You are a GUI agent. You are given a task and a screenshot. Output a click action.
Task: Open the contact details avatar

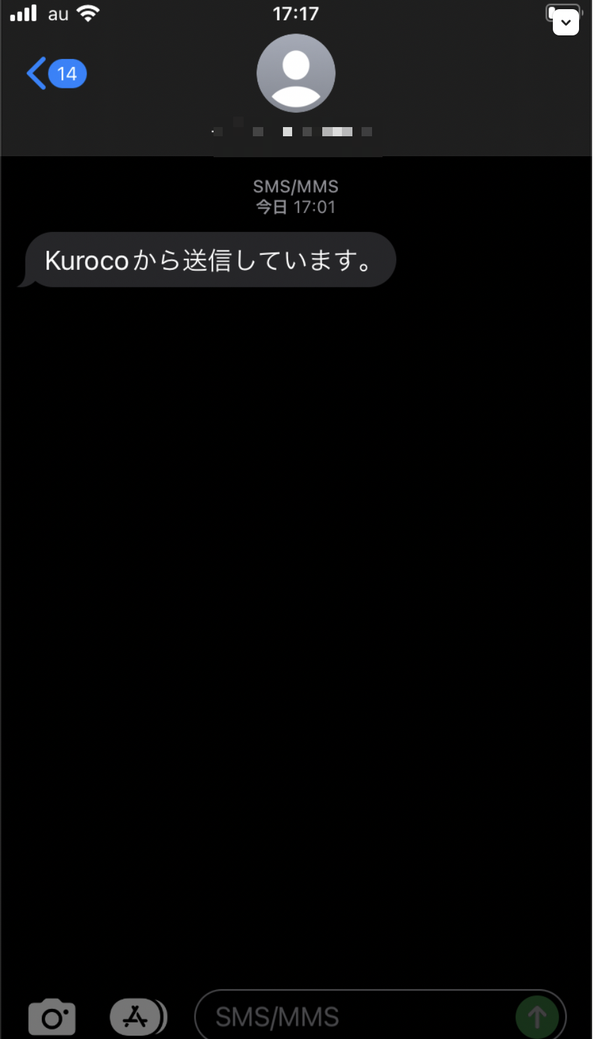pos(296,73)
